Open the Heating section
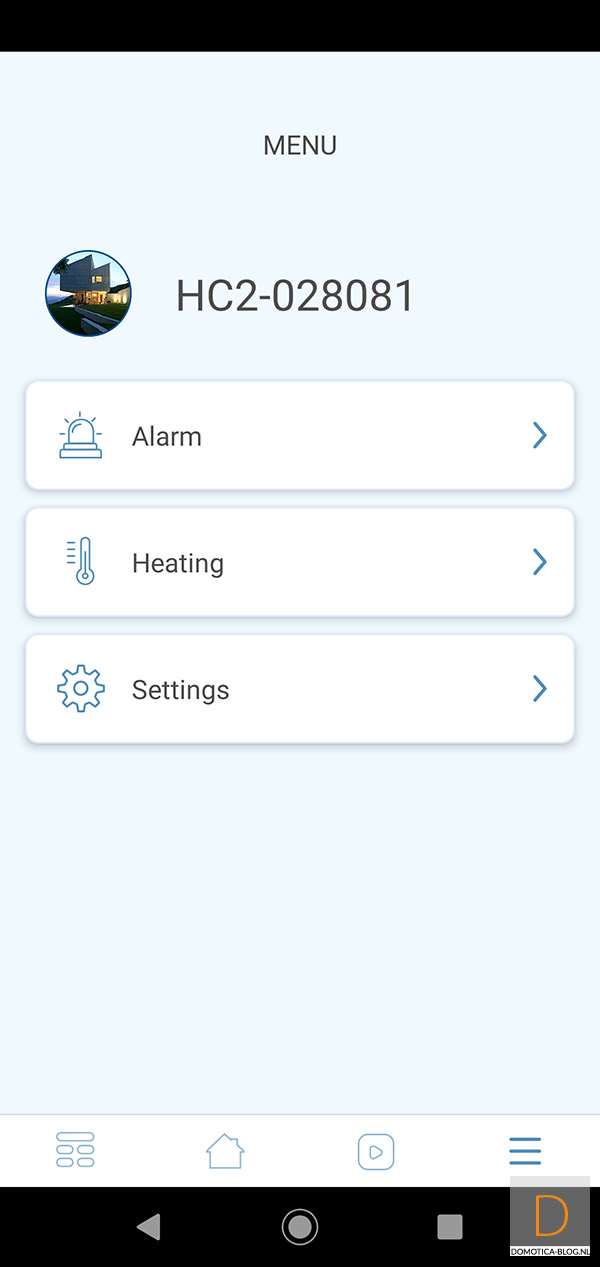The image size is (600, 1267). (300, 562)
